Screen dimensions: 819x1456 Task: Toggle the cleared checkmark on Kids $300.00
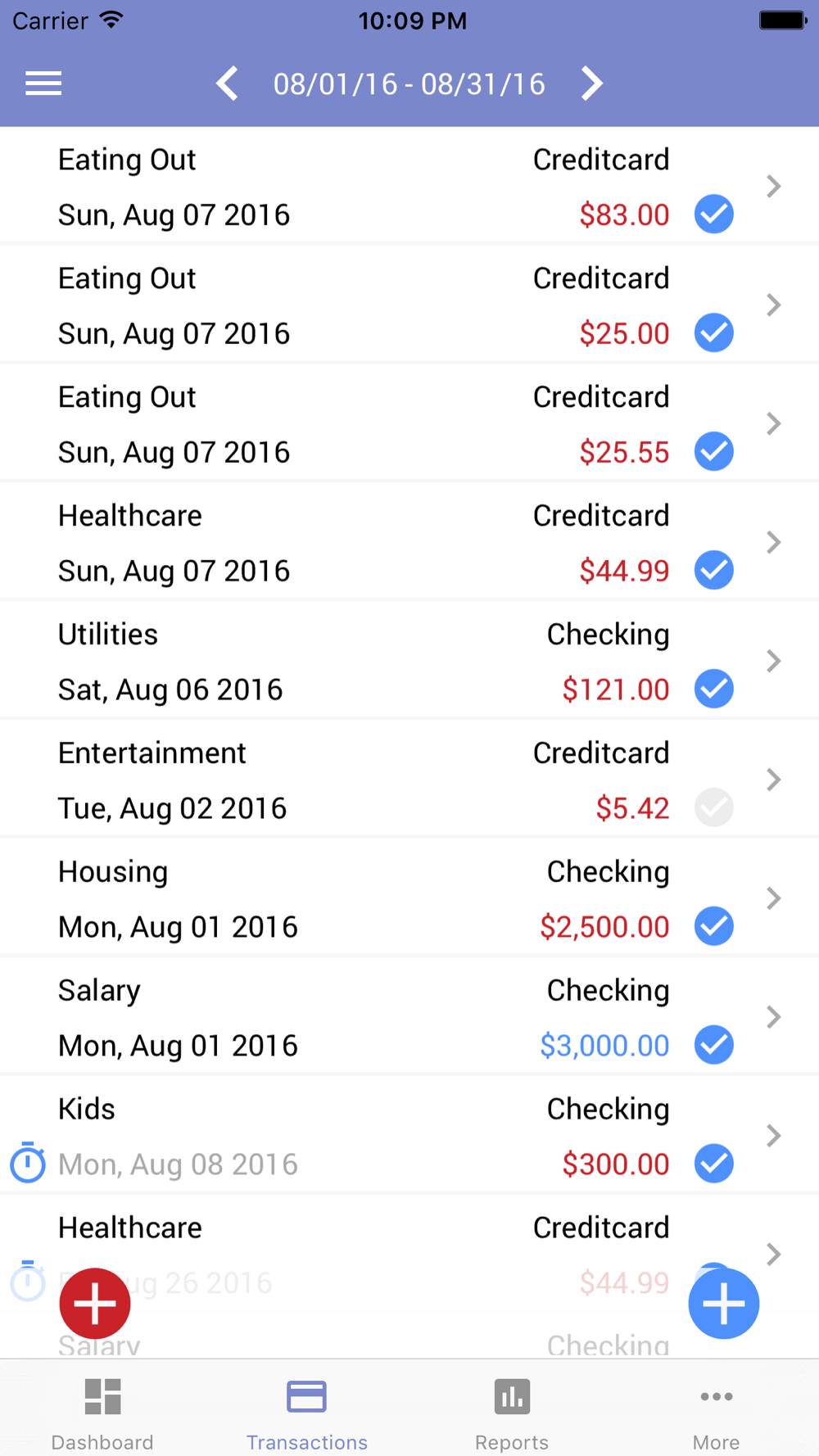pyautogui.click(x=714, y=1164)
